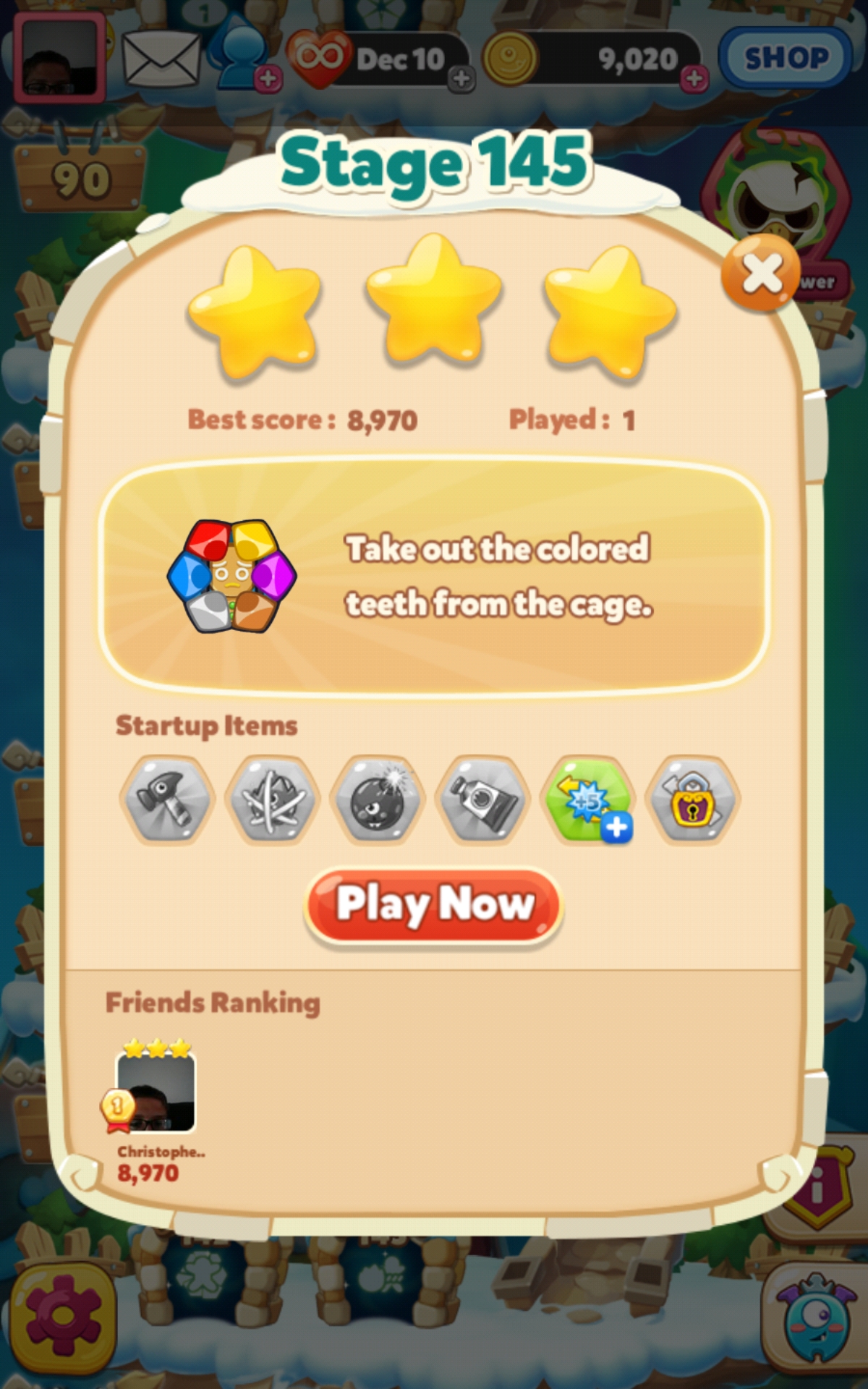Close the Stage 145 dialog
868x1389 pixels.
761,273
